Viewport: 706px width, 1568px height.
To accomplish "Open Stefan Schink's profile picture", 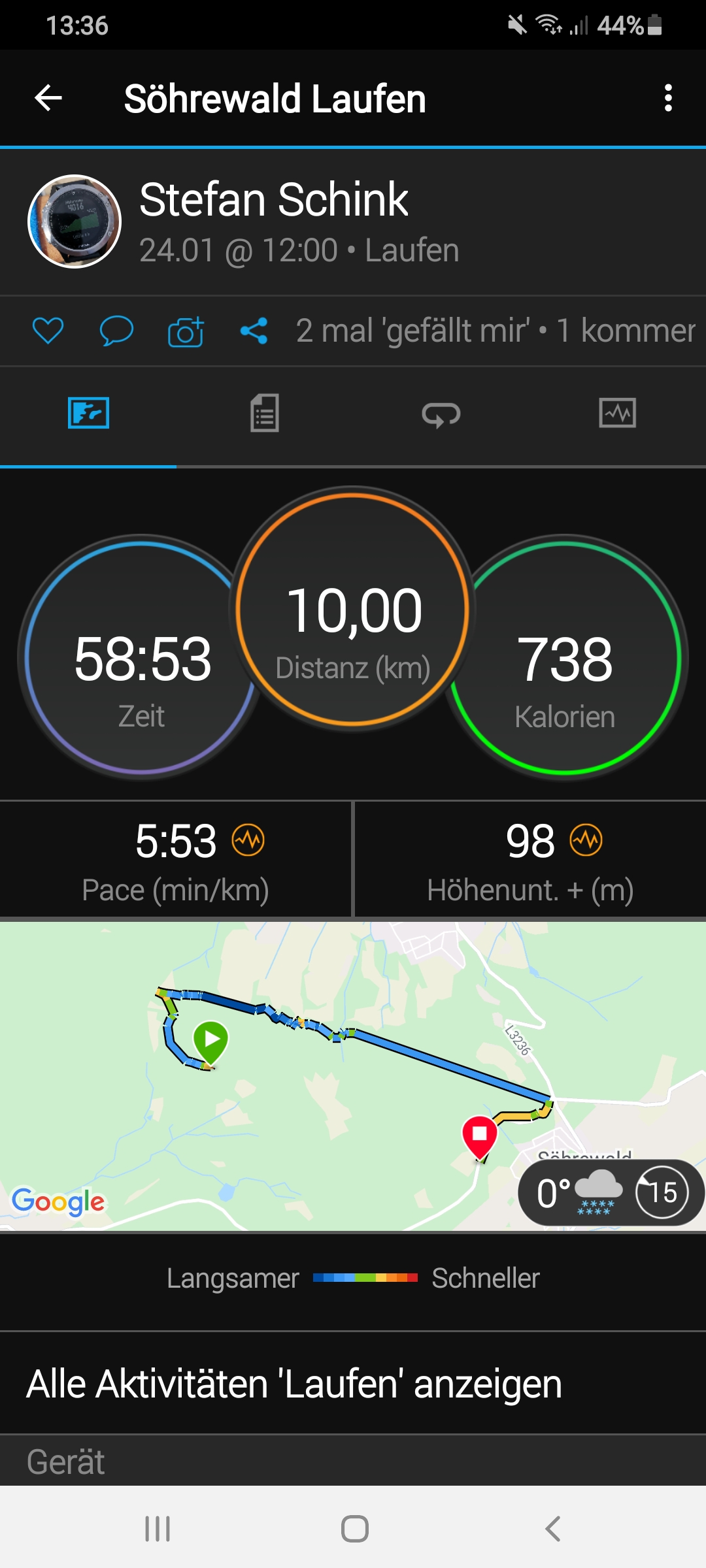I will [75, 221].
